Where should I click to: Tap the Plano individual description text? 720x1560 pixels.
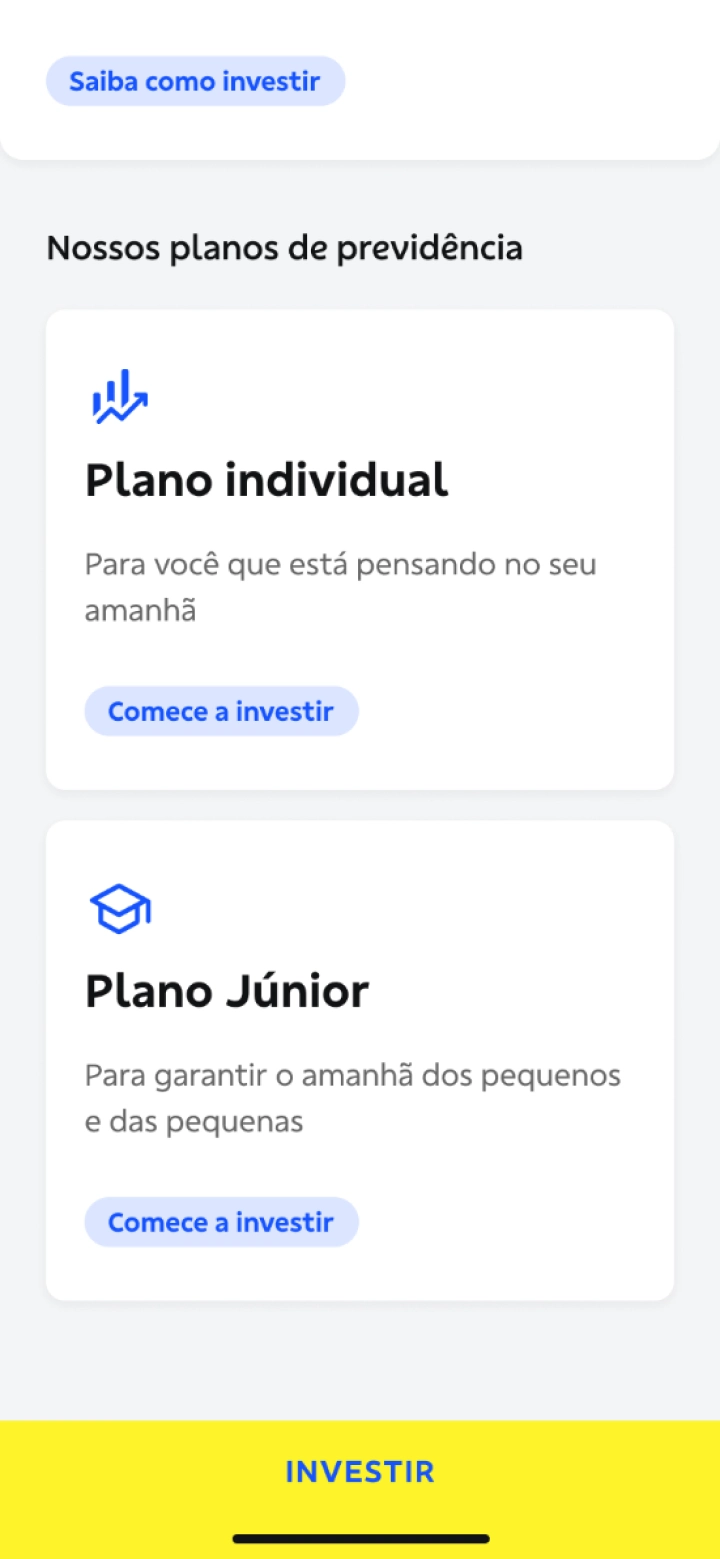pos(340,586)
